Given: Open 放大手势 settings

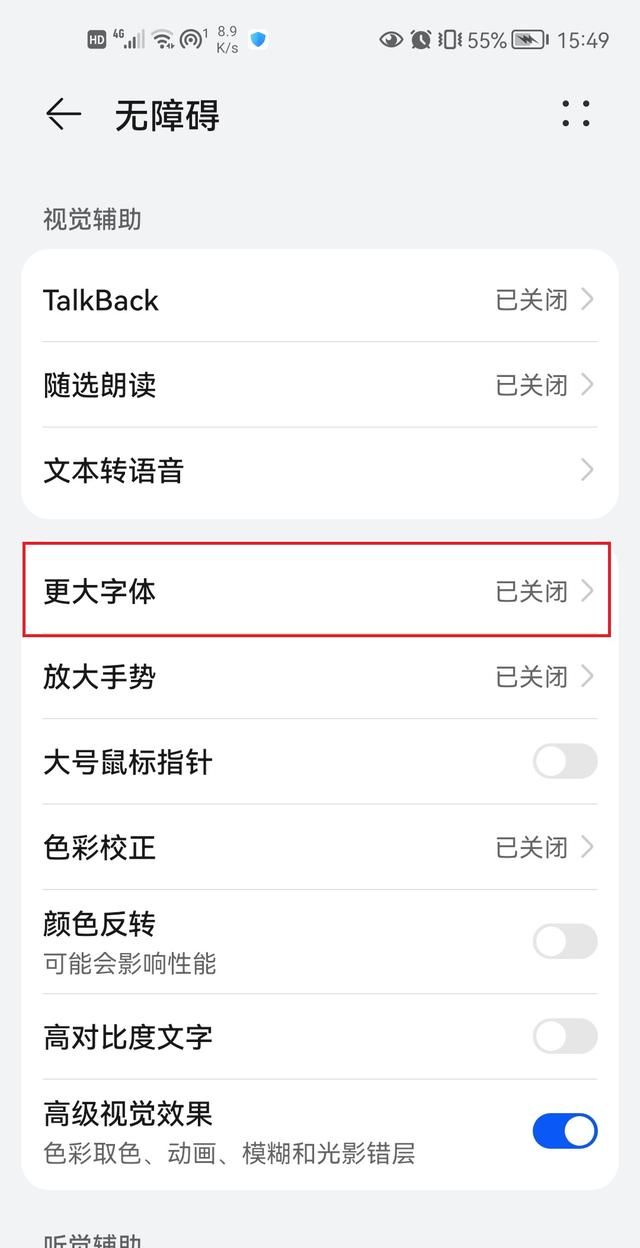Looking at the screenshot, I should 320,677.
